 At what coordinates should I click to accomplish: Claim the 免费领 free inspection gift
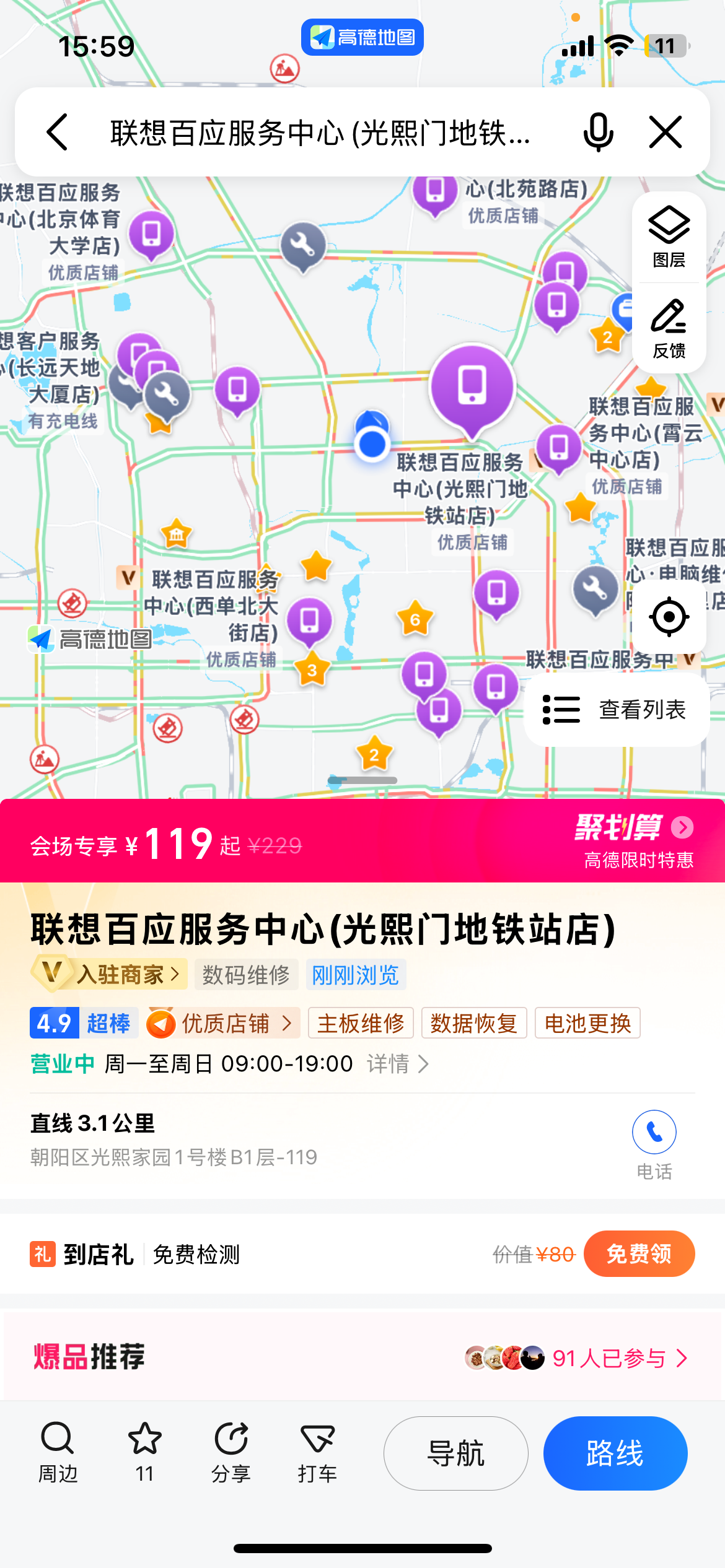639,1254
